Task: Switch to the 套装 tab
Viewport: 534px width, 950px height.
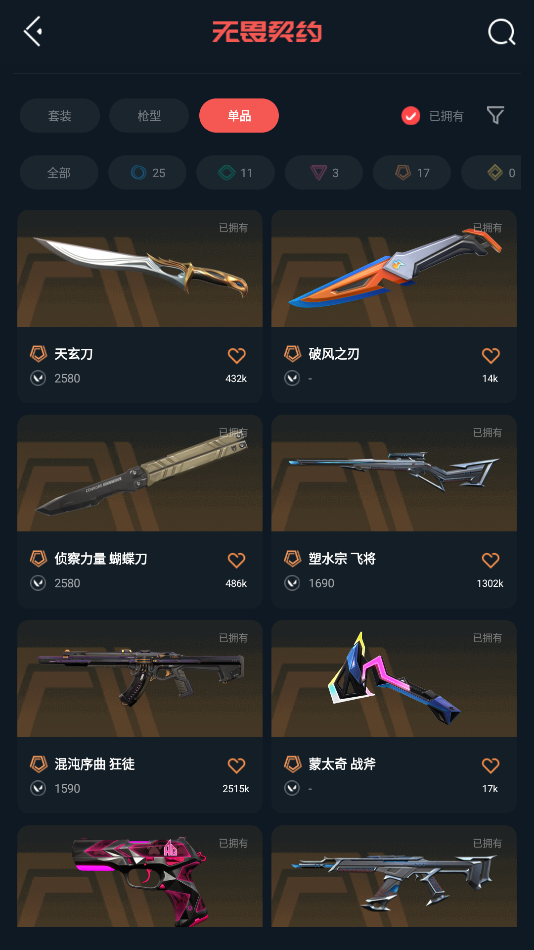Action: 60,116
